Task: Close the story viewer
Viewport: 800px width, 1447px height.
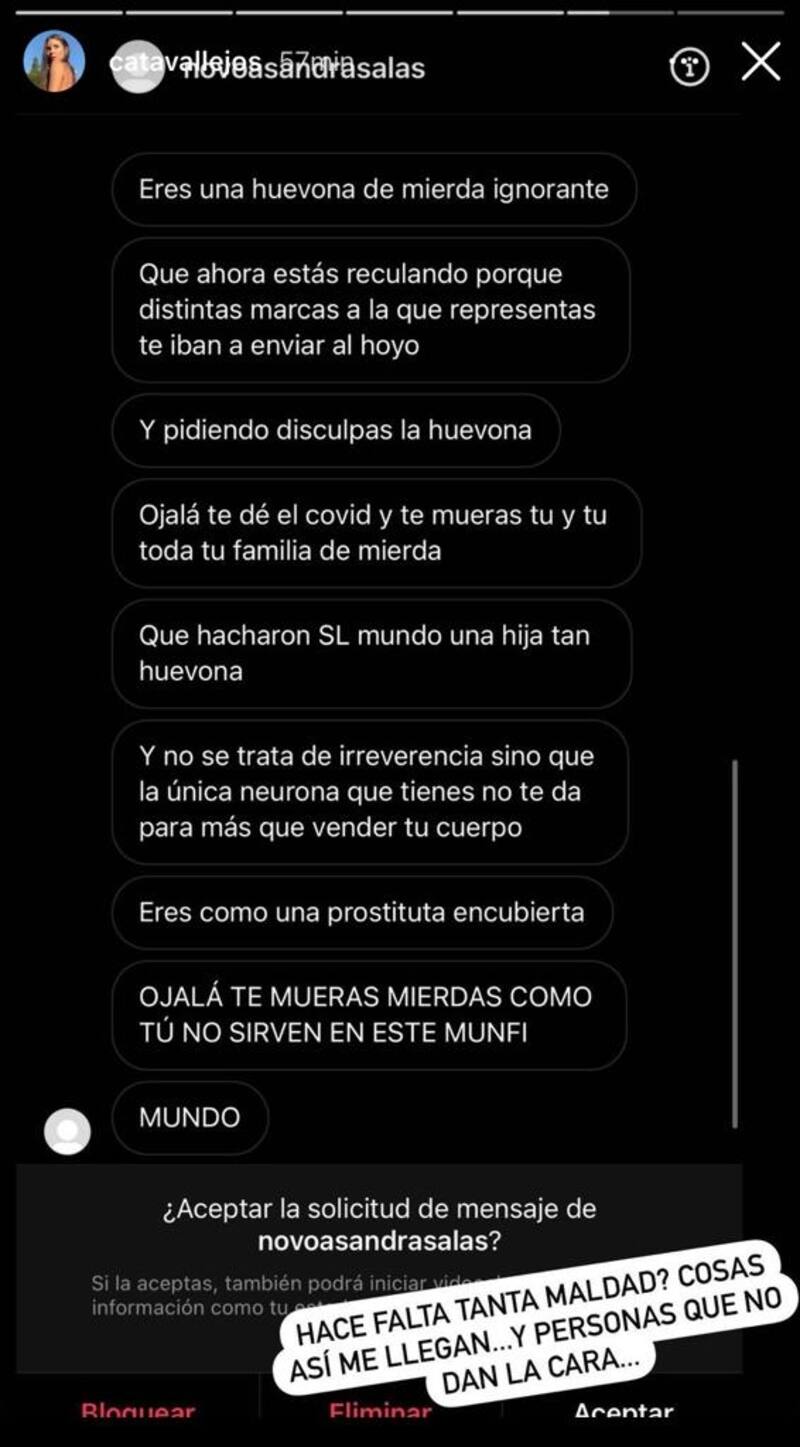Action: [761, 63]
